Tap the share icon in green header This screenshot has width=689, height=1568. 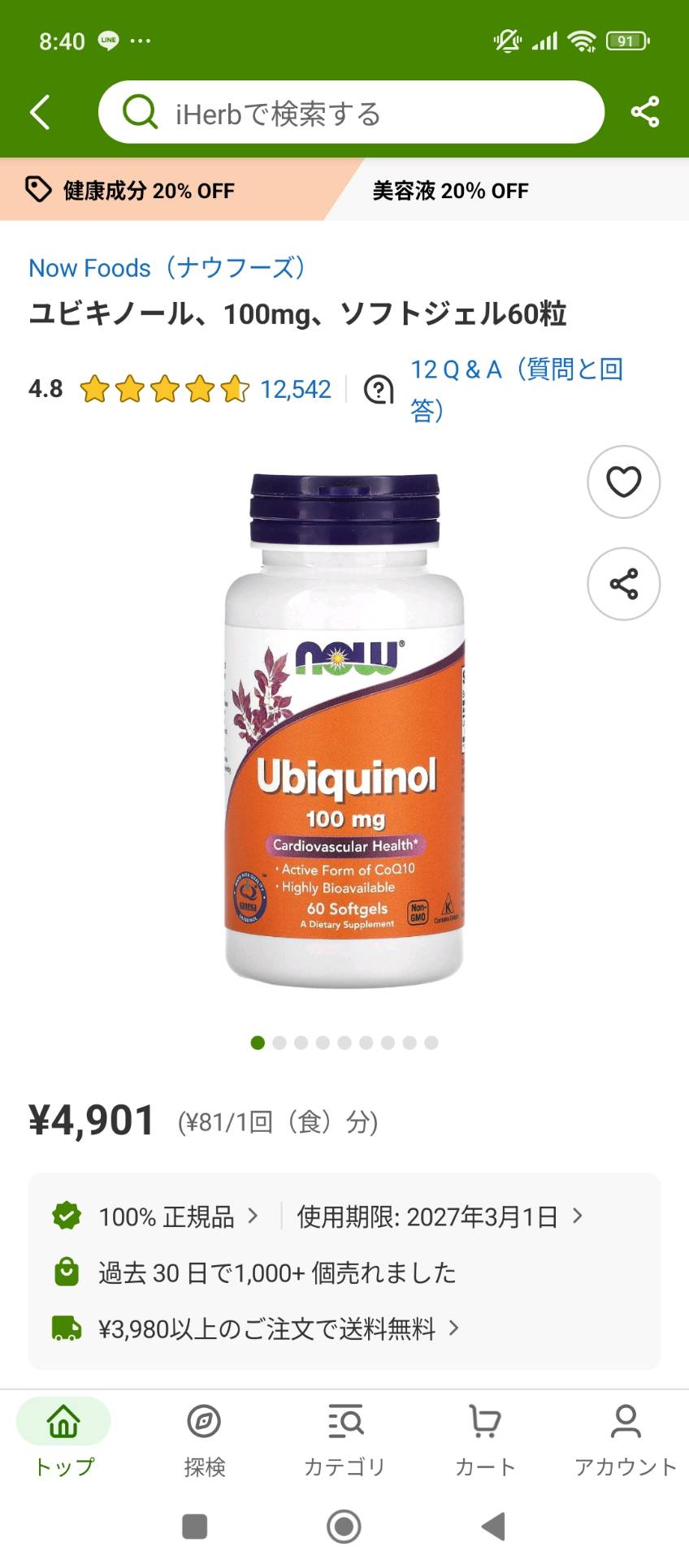pos(645,112)
